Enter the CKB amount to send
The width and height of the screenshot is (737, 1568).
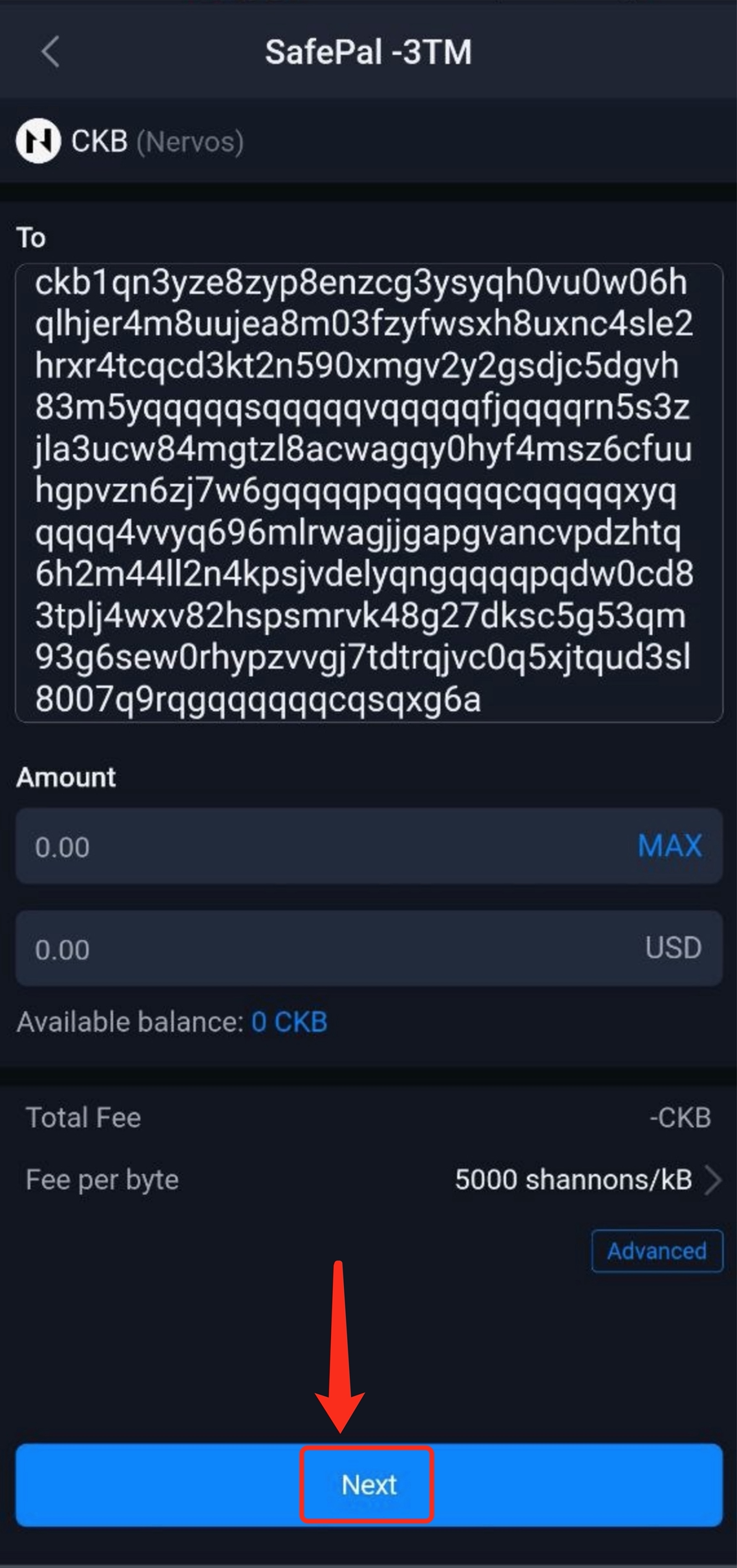tap(310, 846)
